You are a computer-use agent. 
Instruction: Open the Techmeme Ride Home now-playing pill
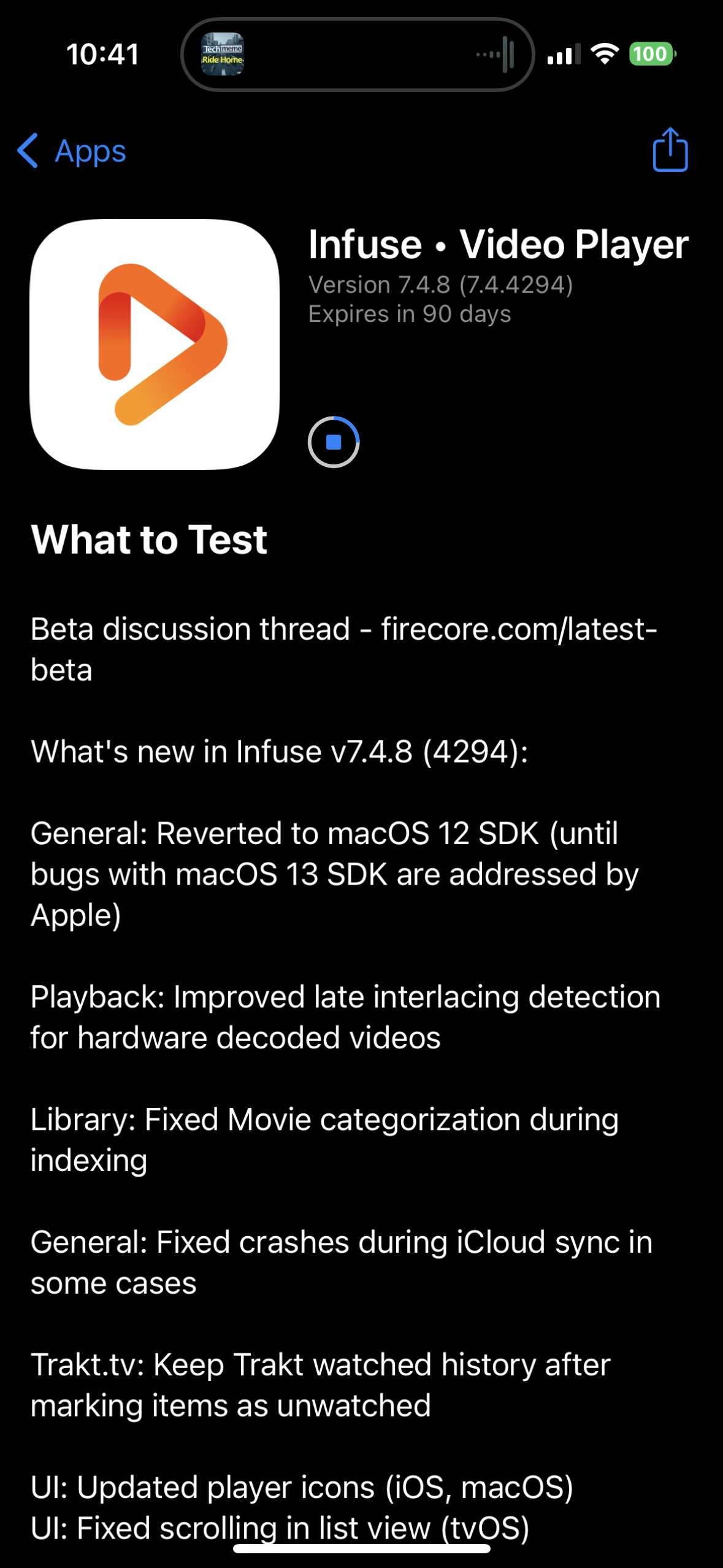[x=358, y=55]
